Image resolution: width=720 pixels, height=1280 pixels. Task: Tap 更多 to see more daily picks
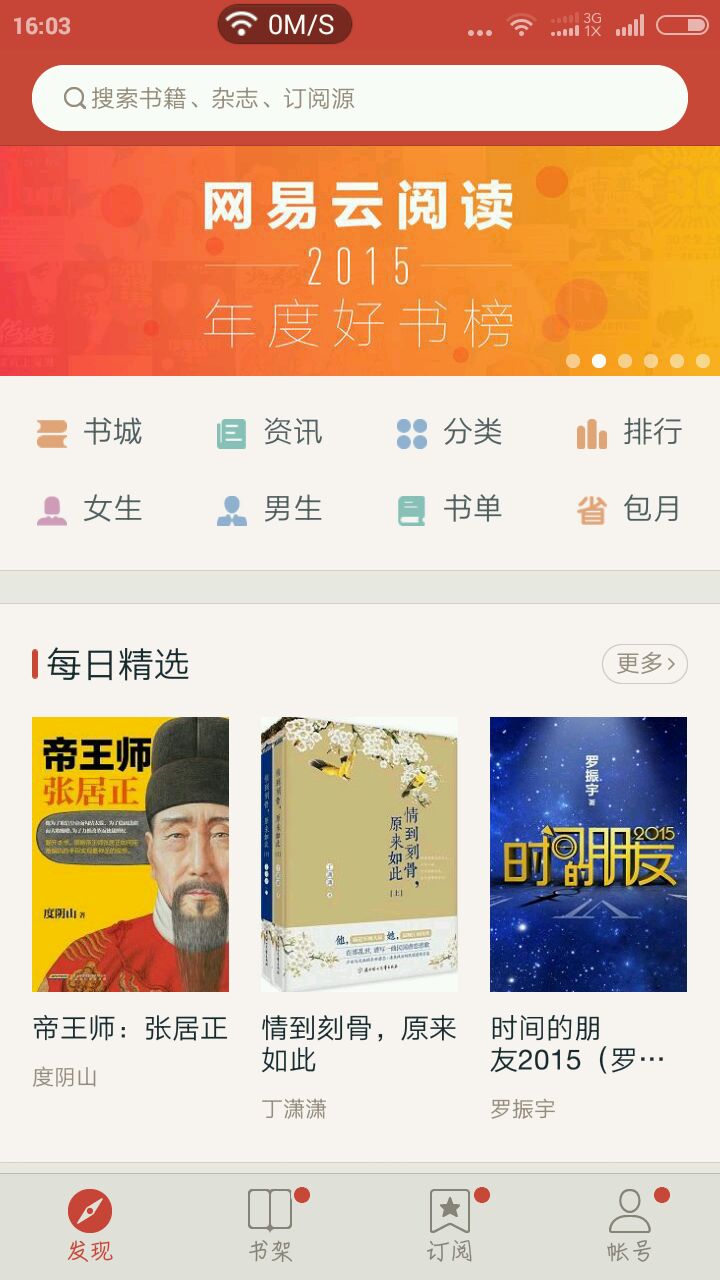click(x=645, y=664)
